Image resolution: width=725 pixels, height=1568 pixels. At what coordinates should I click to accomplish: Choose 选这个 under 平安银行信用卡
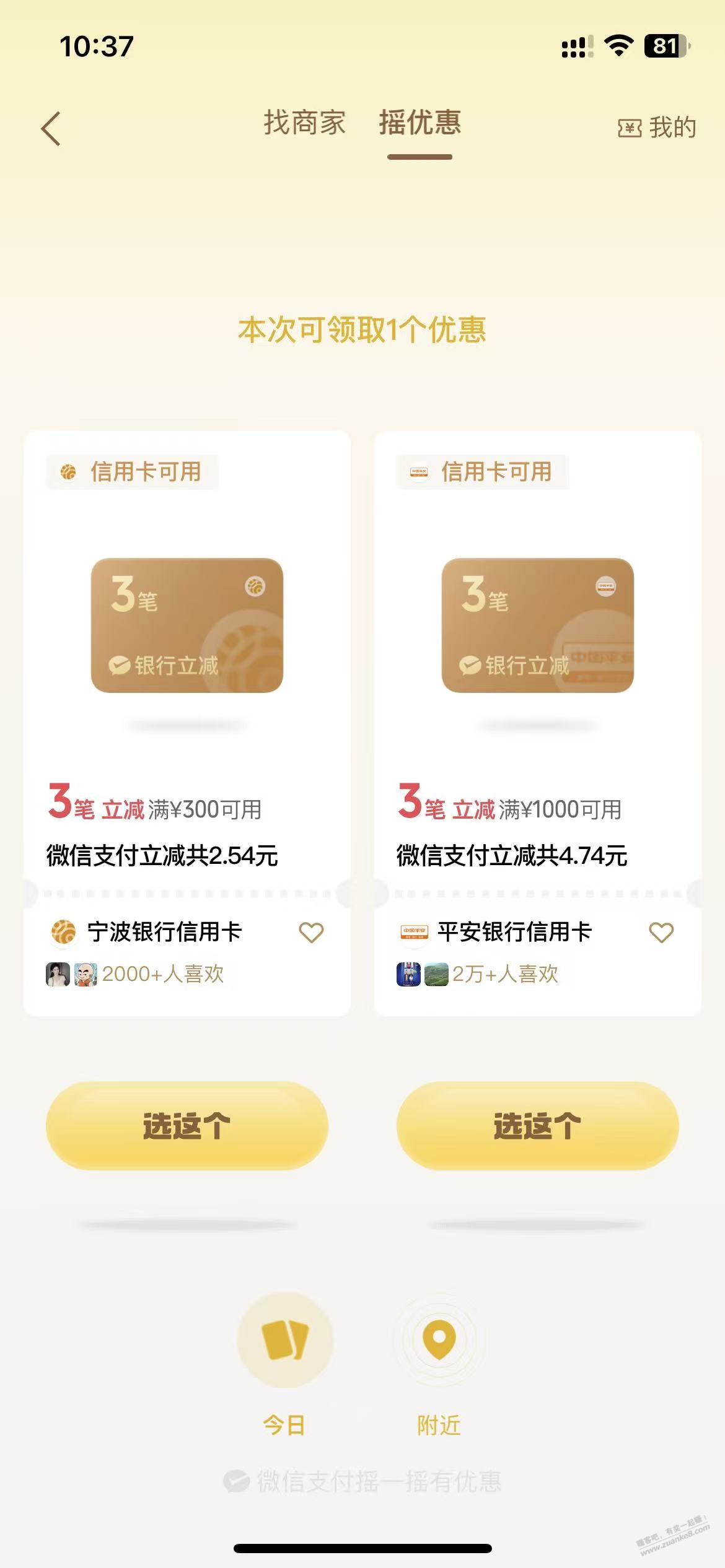[x=537, y=1125]
